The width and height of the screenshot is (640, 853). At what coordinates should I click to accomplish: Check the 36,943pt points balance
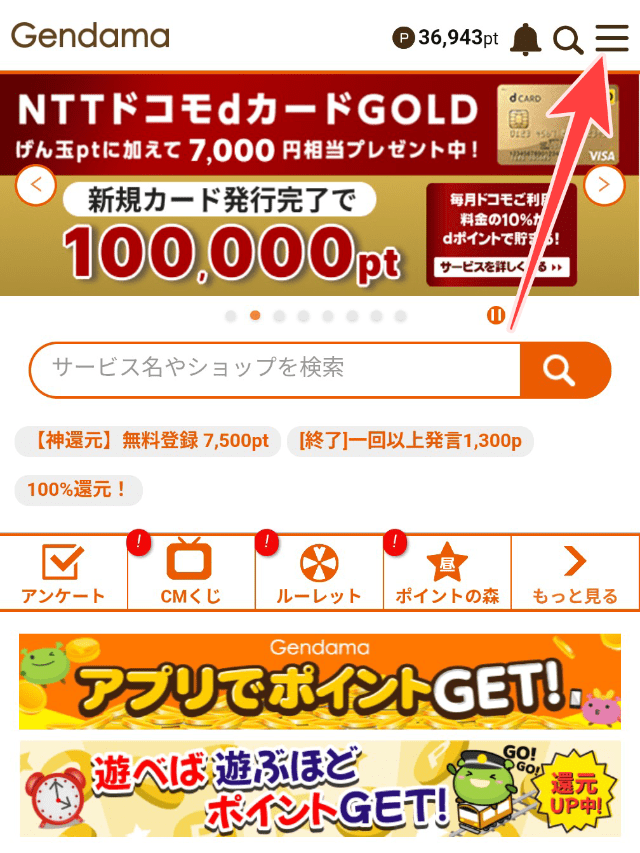pos(445,39)
